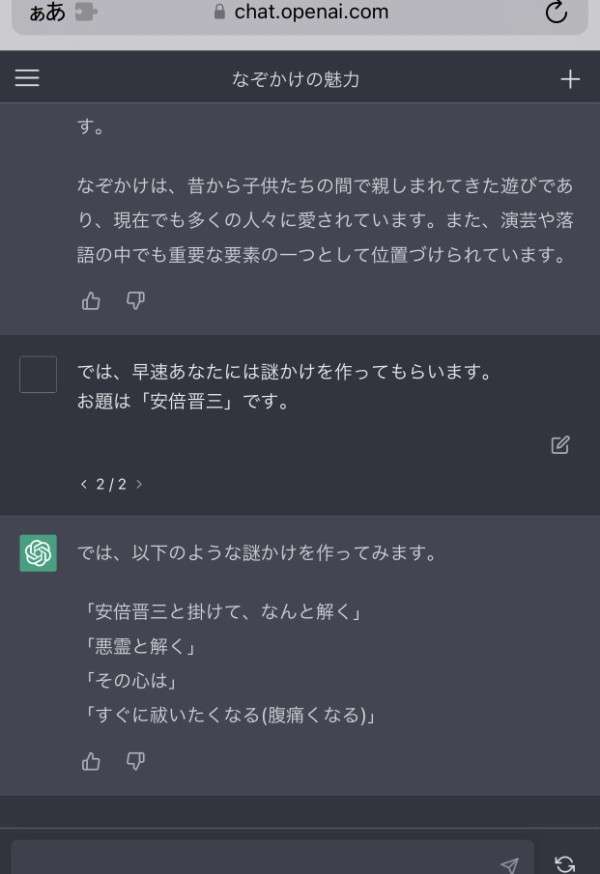Screen dimensions: 600x874
Task: Reload the page in browser bar
Action: (556, 13)
